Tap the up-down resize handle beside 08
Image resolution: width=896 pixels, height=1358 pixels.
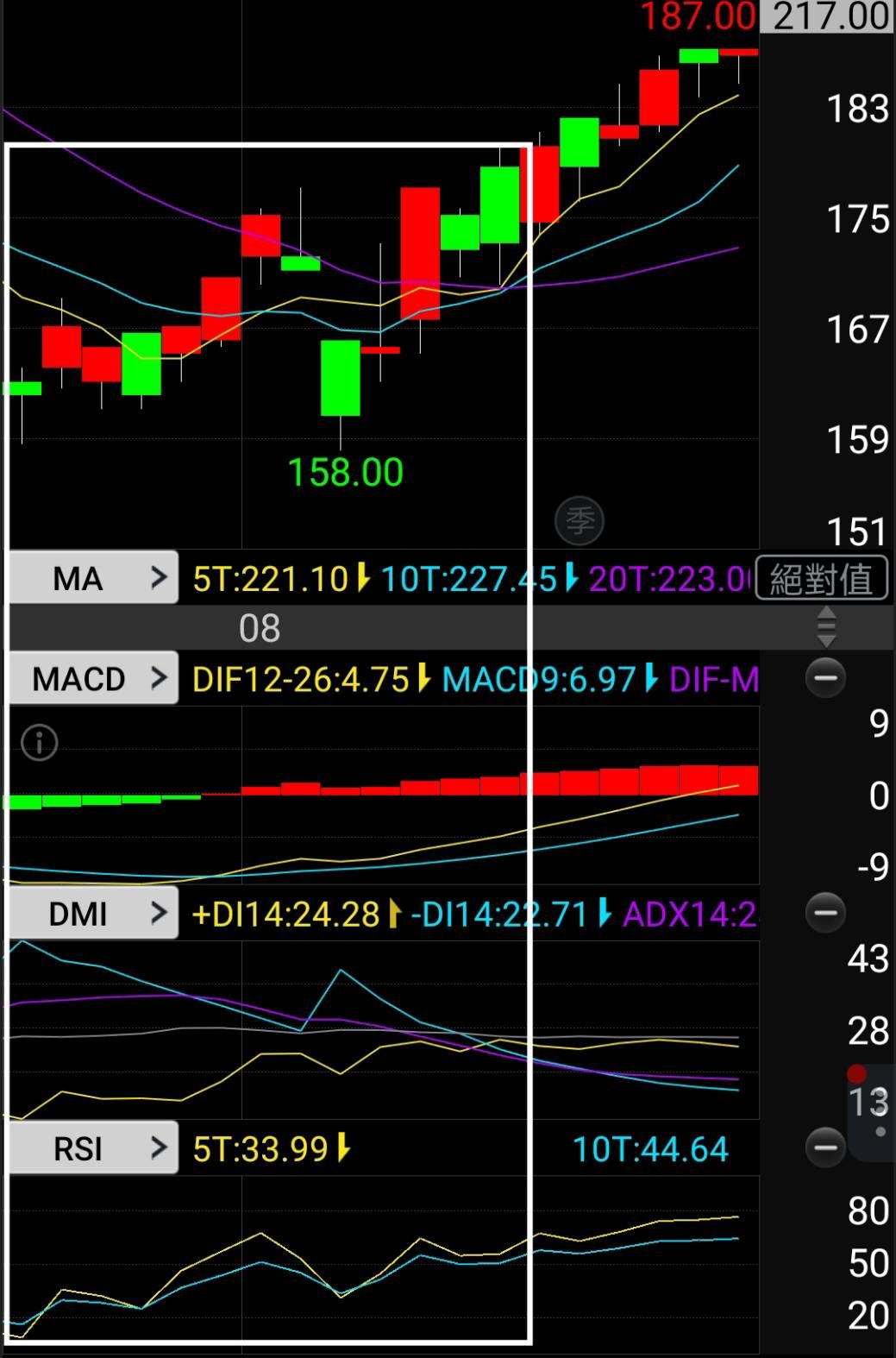coord(826,626)
